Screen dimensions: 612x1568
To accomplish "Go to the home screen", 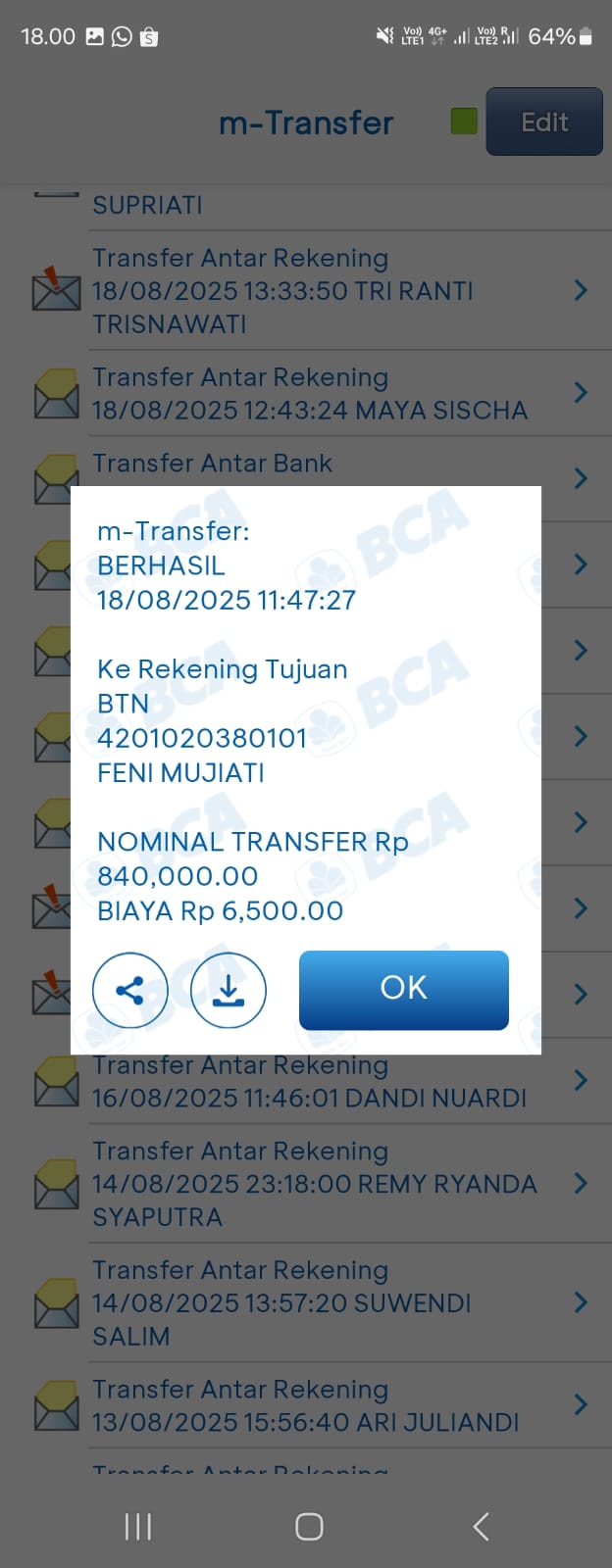I will [x=309, y=1526].
